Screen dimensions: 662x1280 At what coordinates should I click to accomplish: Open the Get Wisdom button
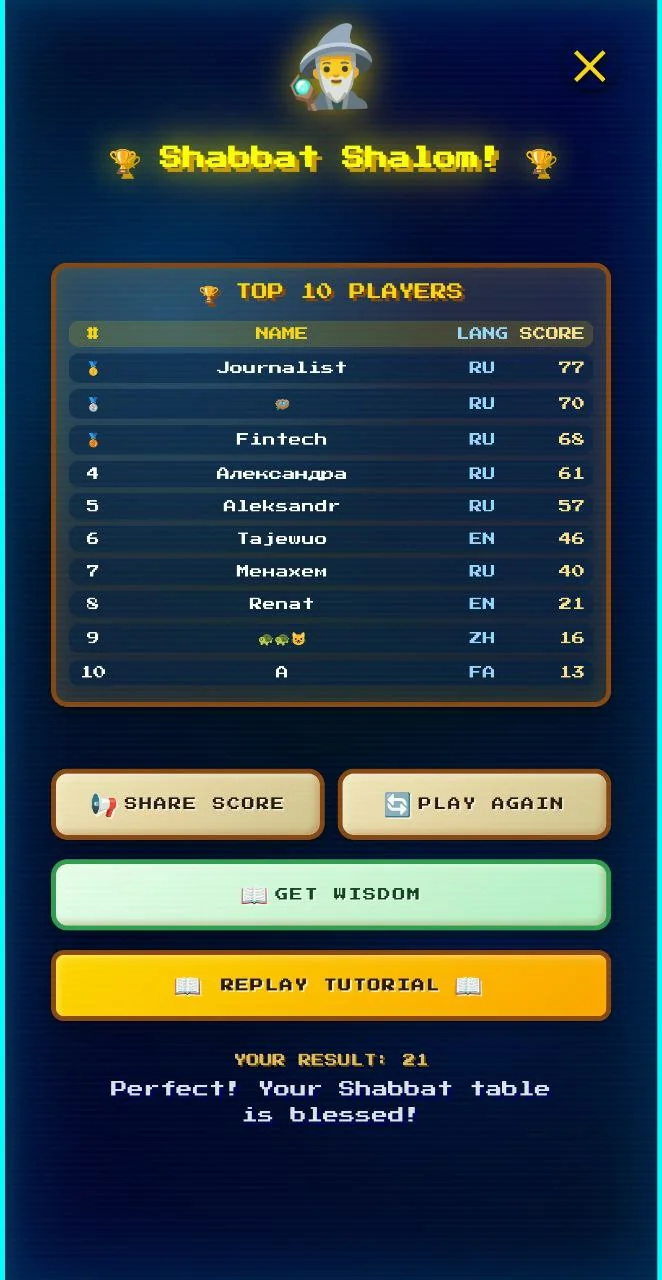tap(331, 895)
